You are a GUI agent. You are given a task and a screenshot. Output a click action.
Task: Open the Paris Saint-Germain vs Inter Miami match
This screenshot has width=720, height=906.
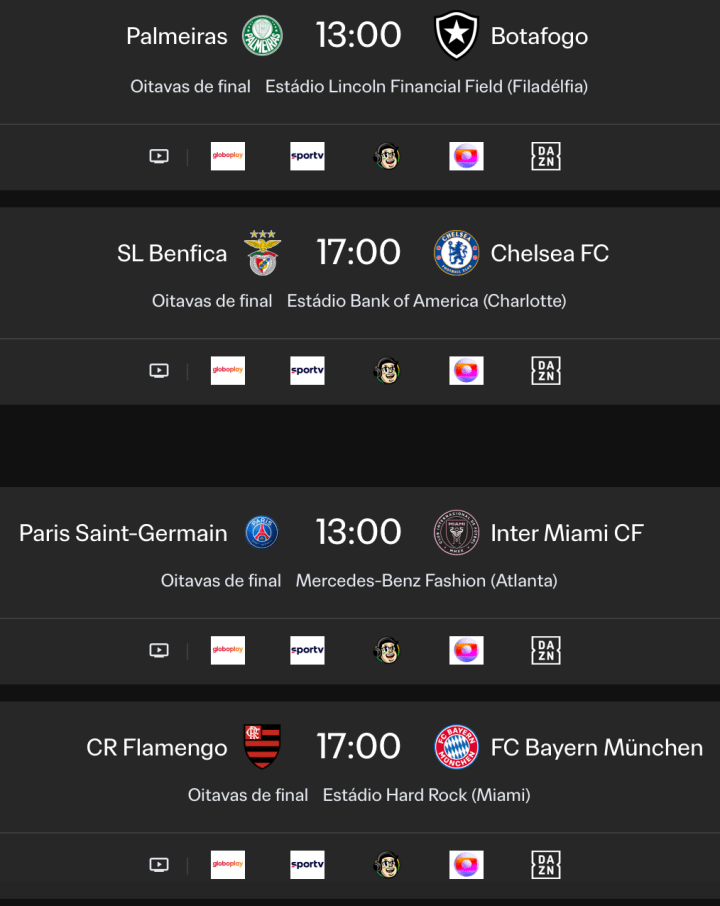click(358, 533)
